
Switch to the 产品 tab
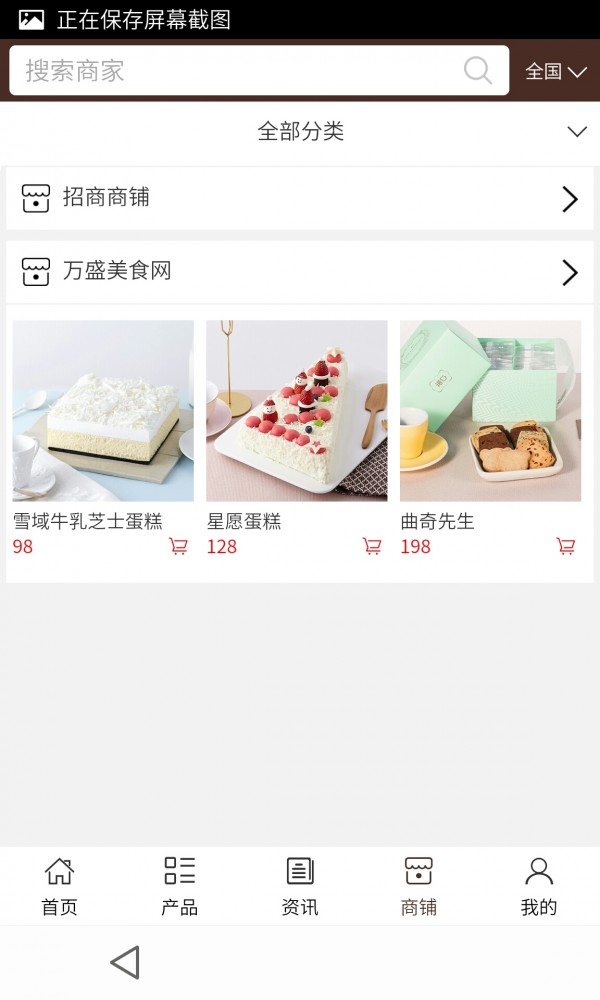180,886
